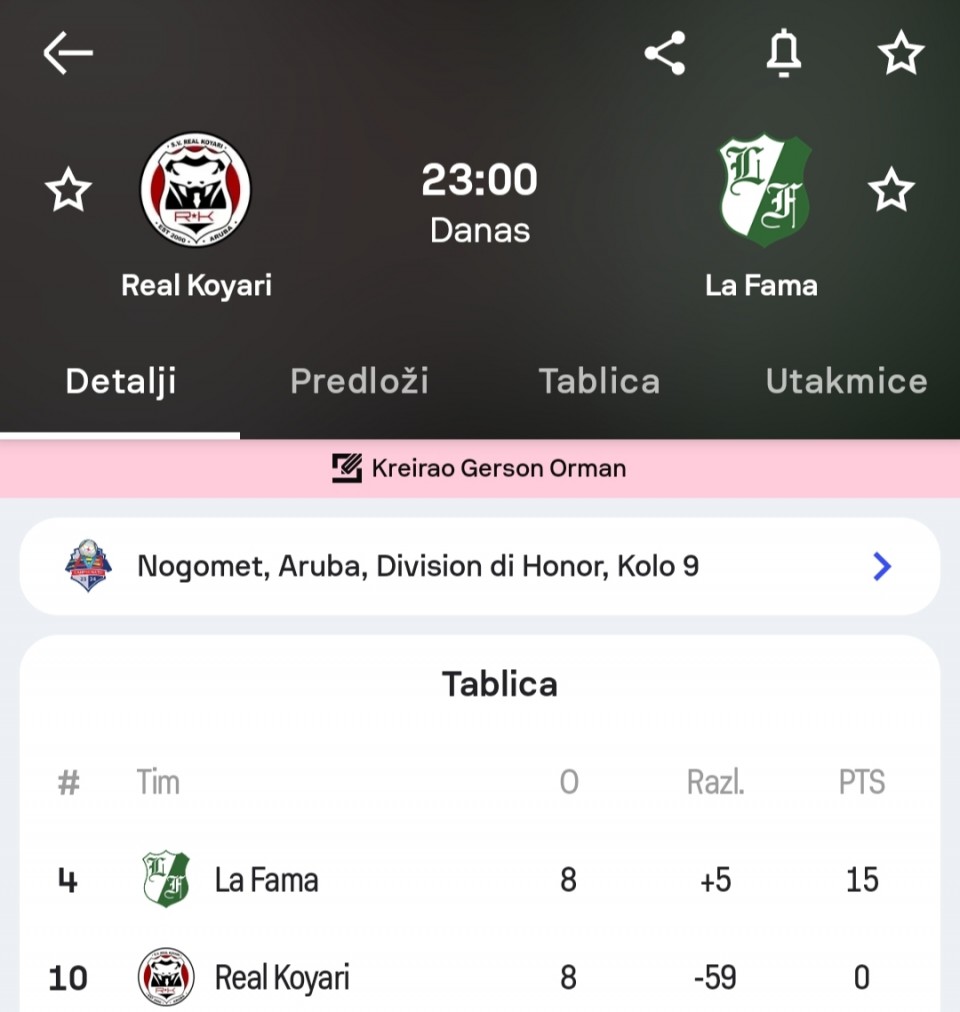Open La Fama row in the table

click(480, 880)
